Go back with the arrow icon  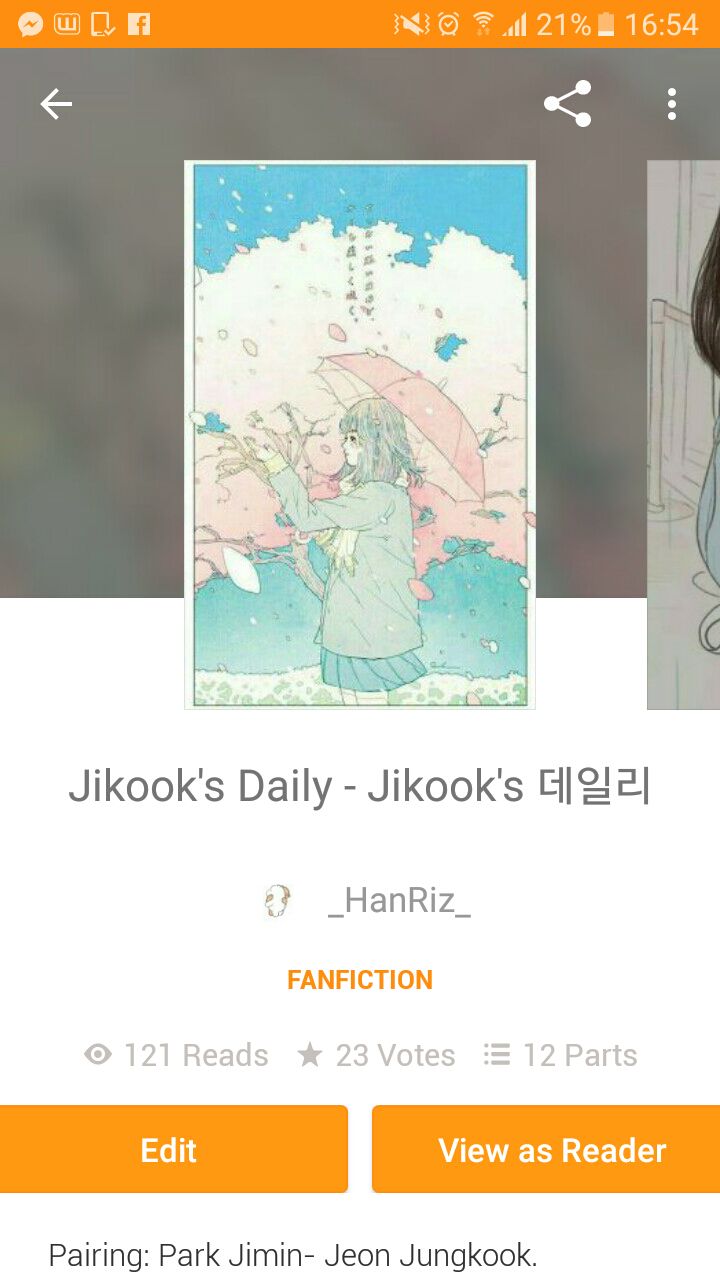click(56, 104)
